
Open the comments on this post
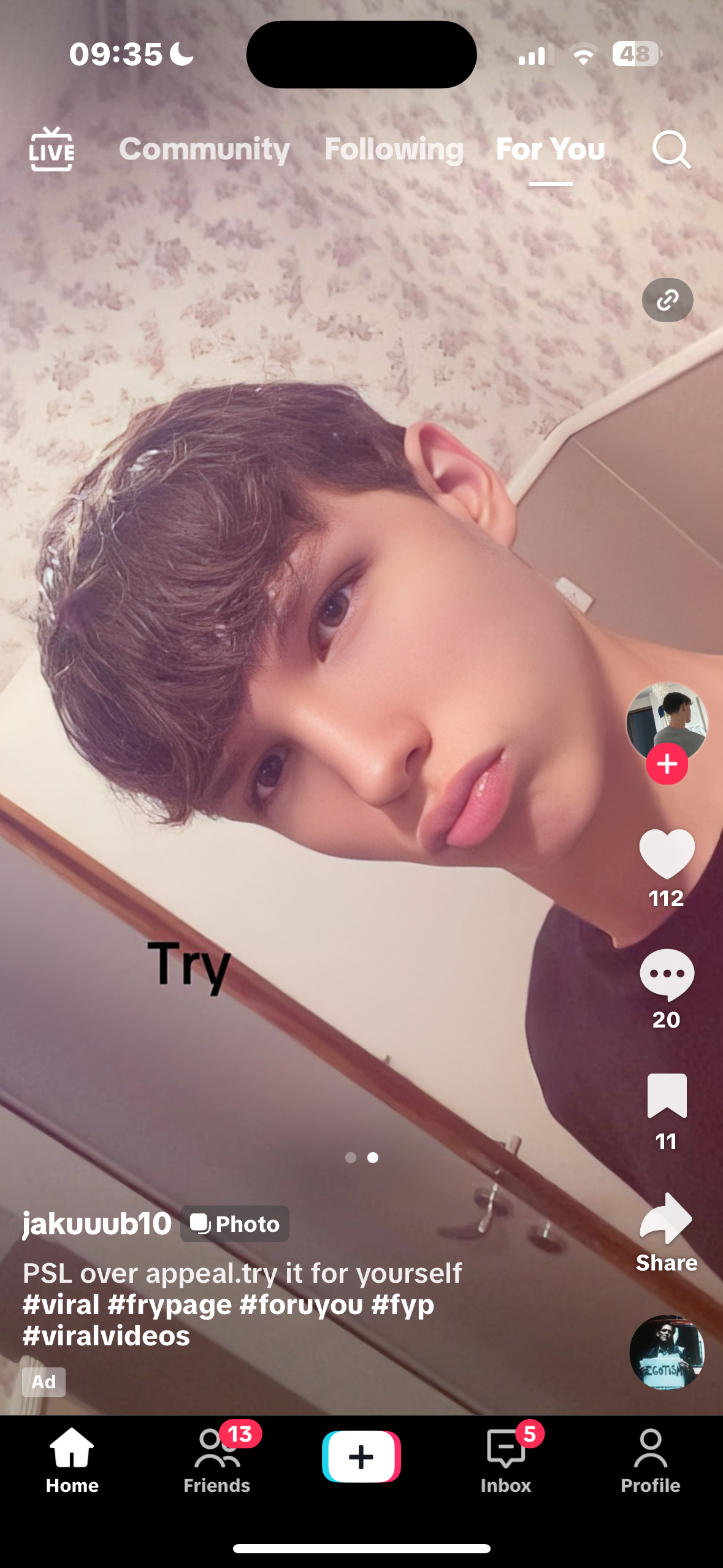(667, 975)
